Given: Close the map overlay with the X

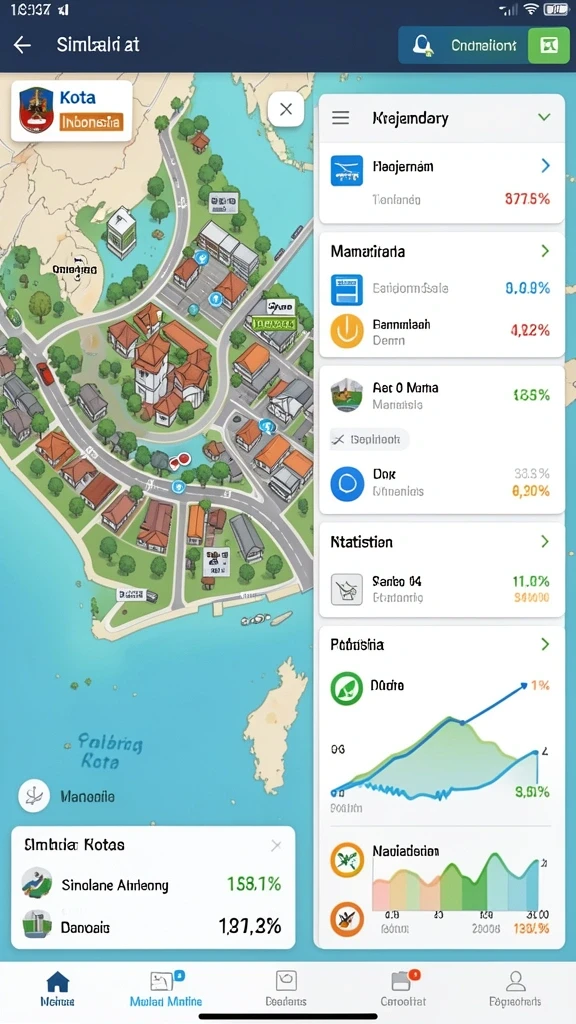Looking at the screenshot, I should click(285, 109).
